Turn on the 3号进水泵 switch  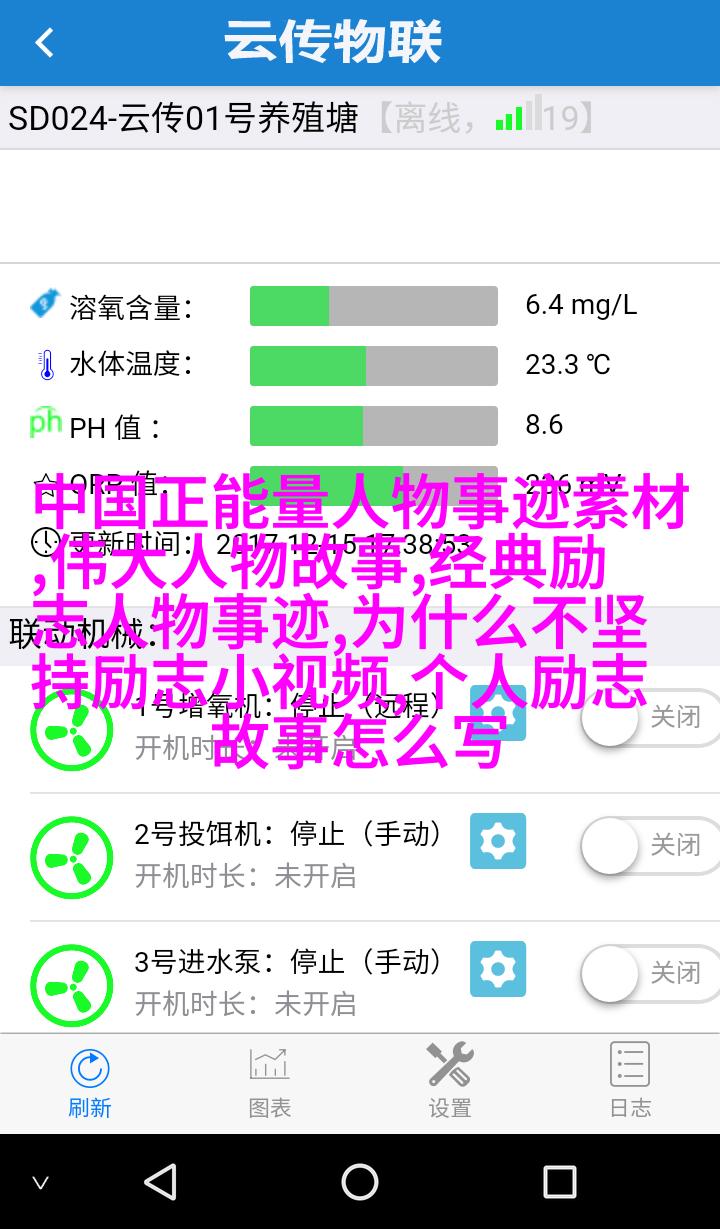(650, 973)
